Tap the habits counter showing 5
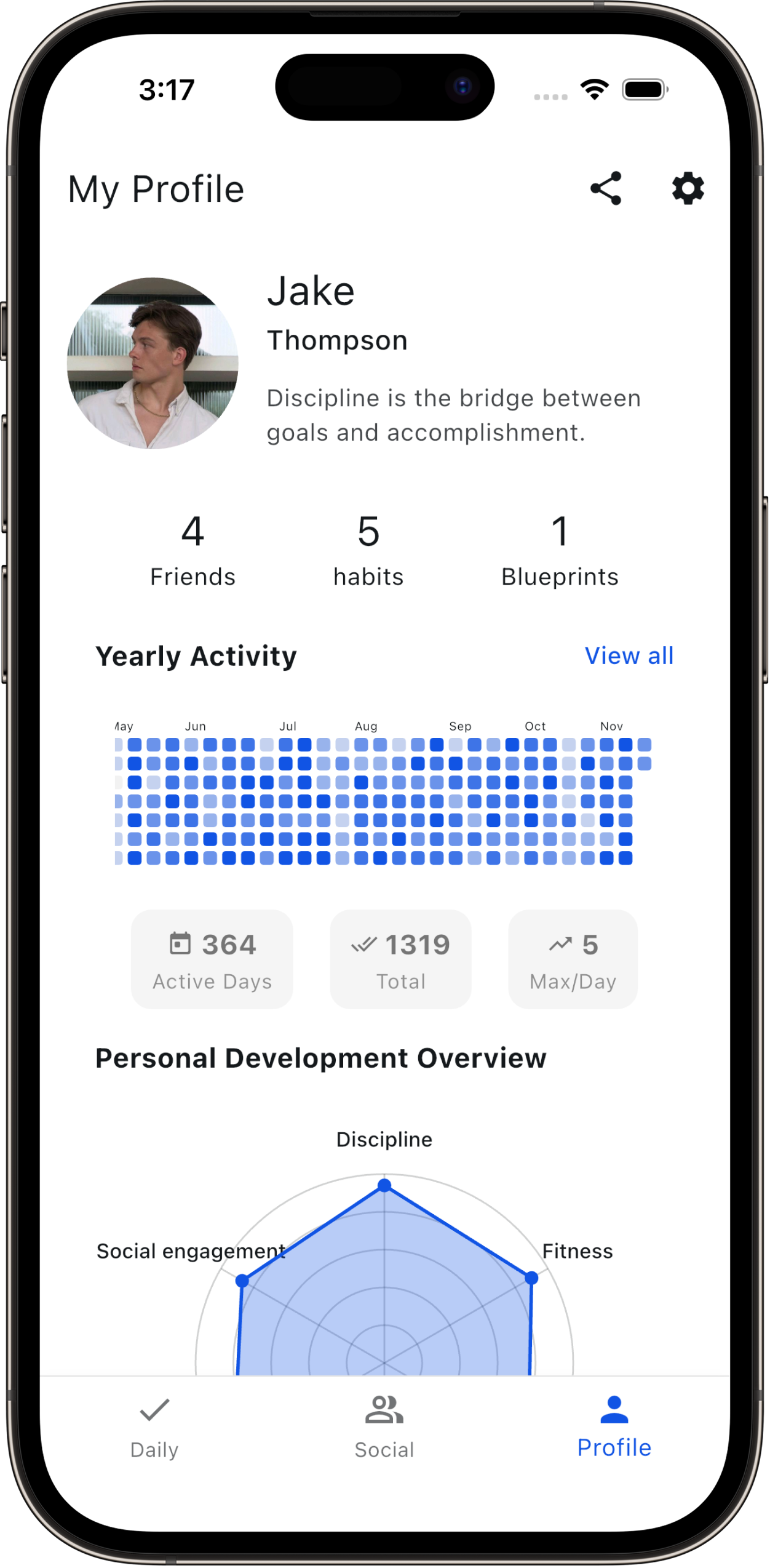 368,551
